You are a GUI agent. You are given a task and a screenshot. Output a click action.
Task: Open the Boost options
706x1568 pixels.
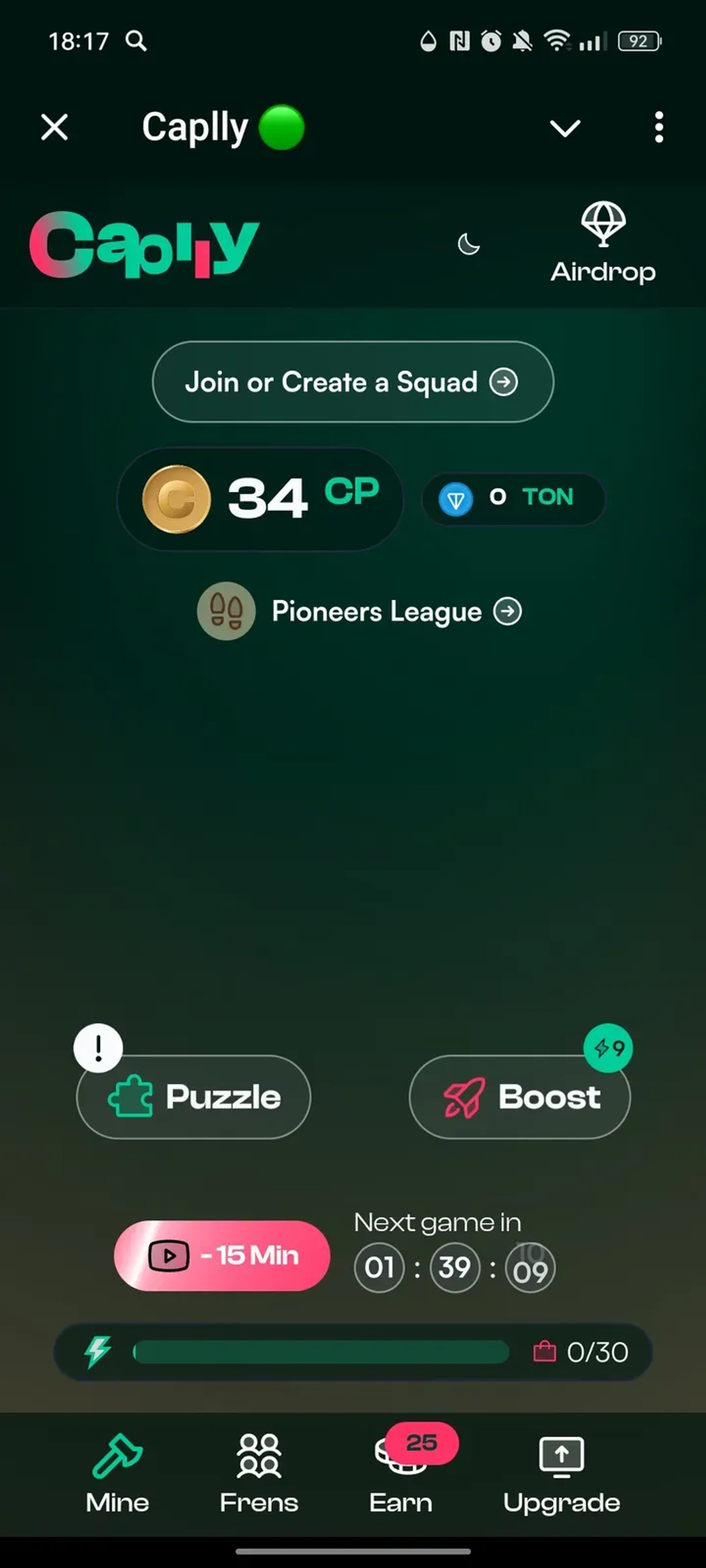[x=520, y=1097]
